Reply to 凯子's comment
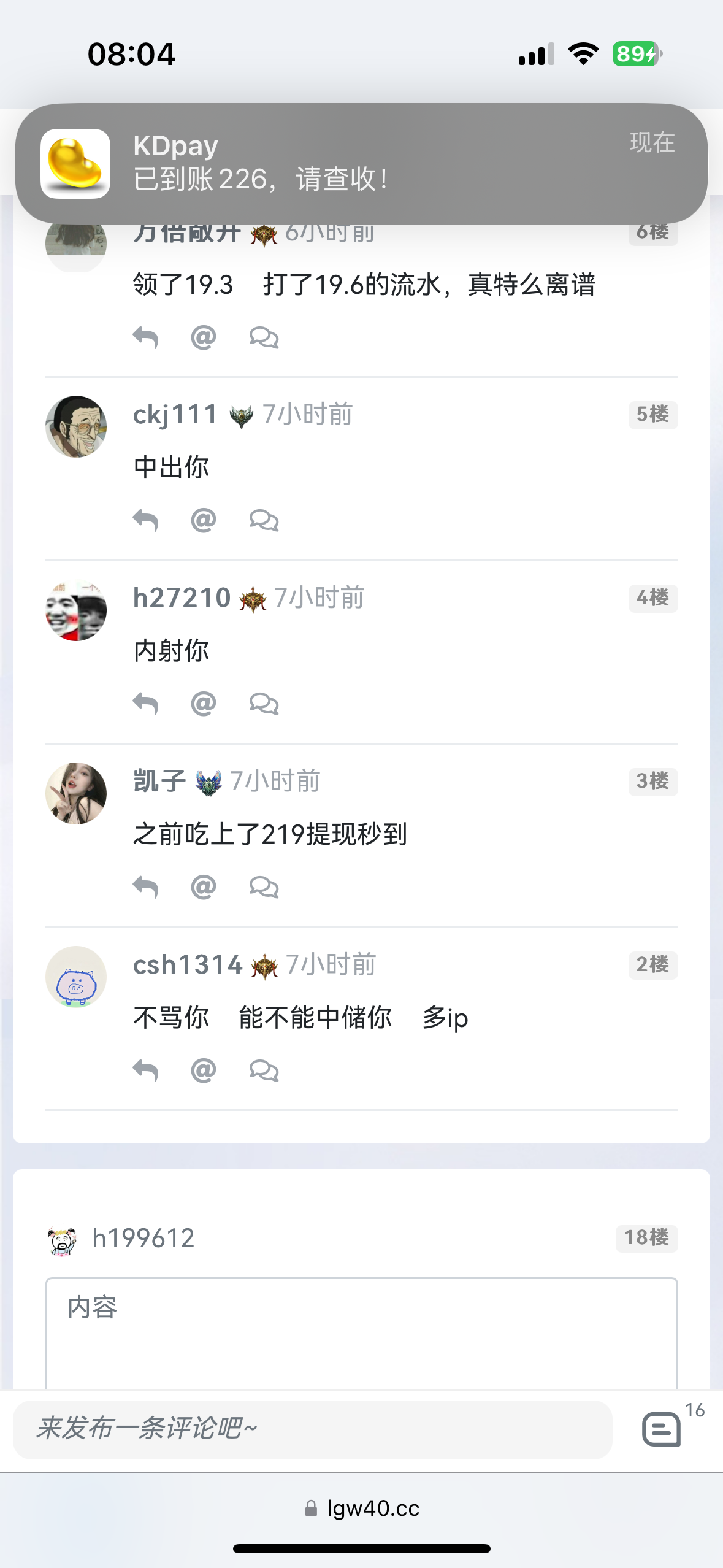This screenshot has height=1568, width=723. point(145,887)
